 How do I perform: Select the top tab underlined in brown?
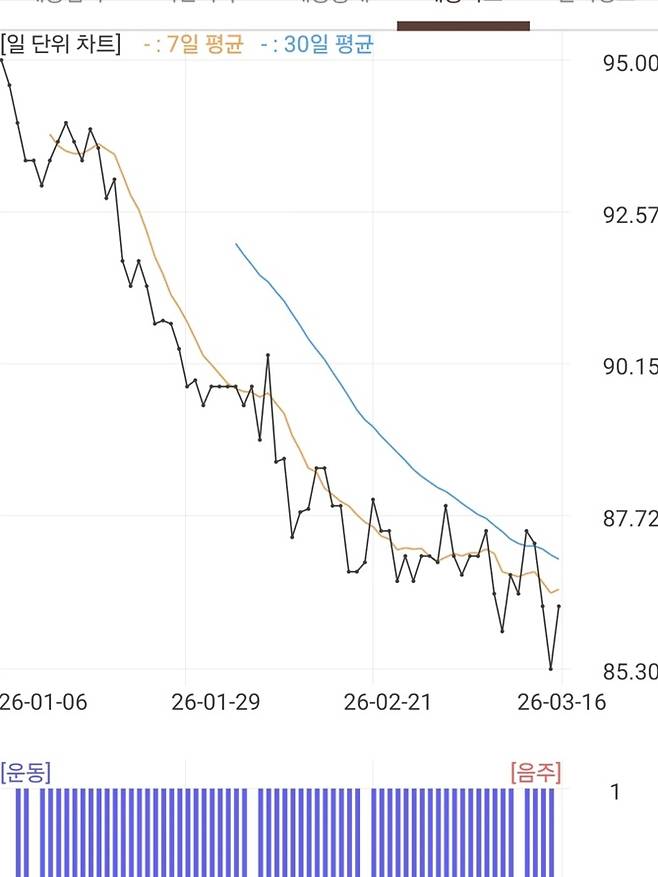463,8
